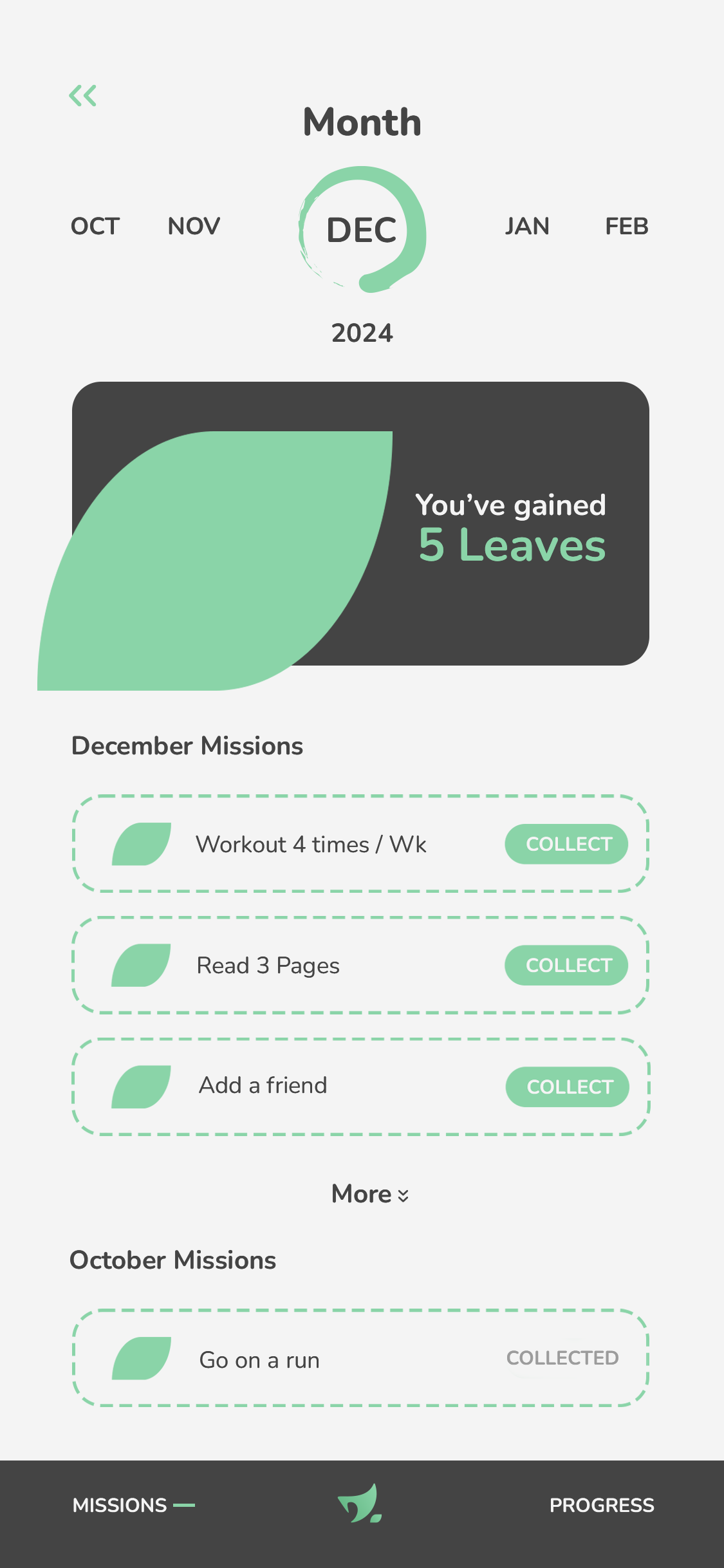Tap the center leaf logo in bottom bar
Viewport: 724px width, 1568px height.
pos(360,1504)
